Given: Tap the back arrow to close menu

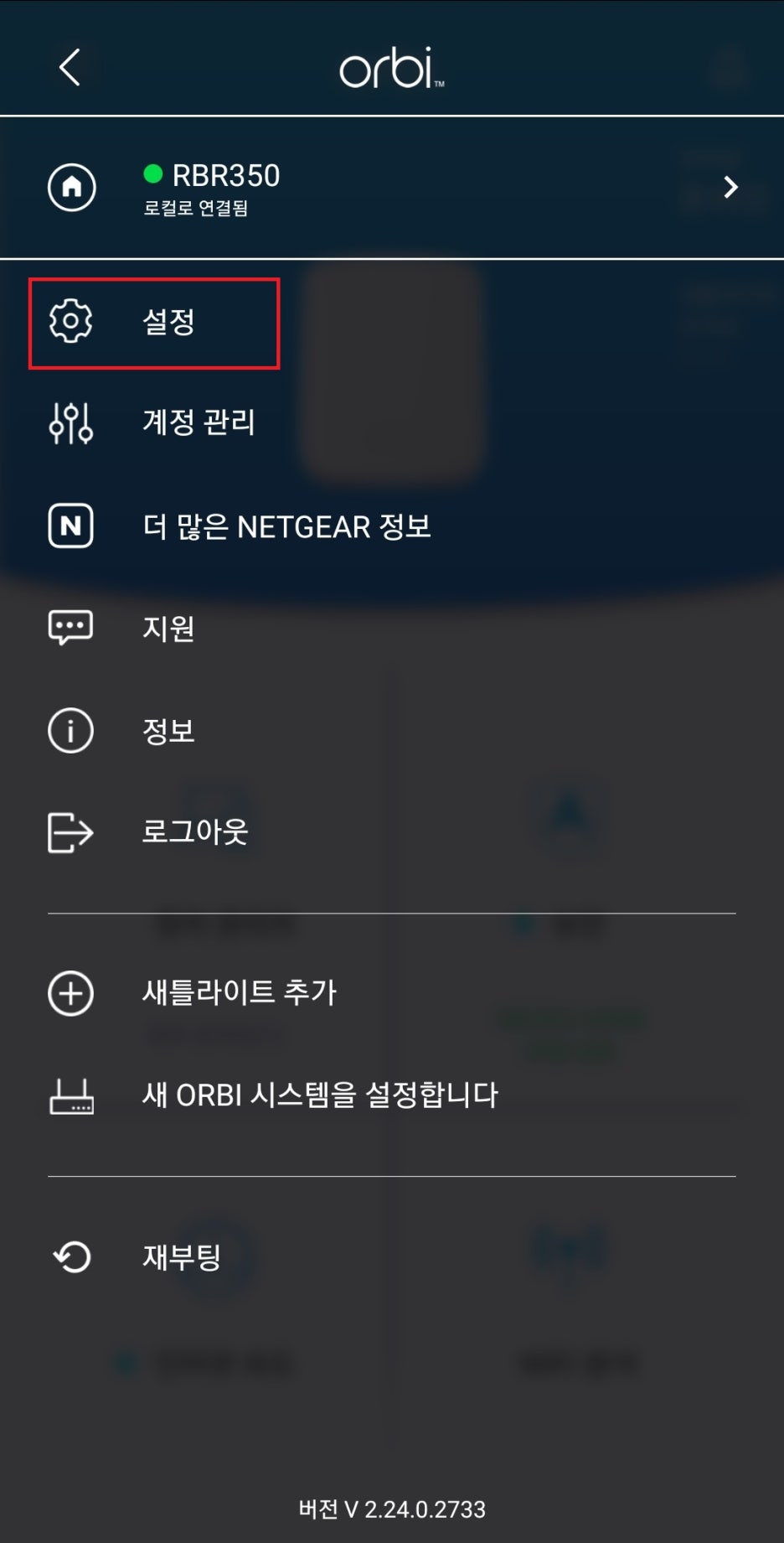Looking at the screenshot, I should coord(70,67).
